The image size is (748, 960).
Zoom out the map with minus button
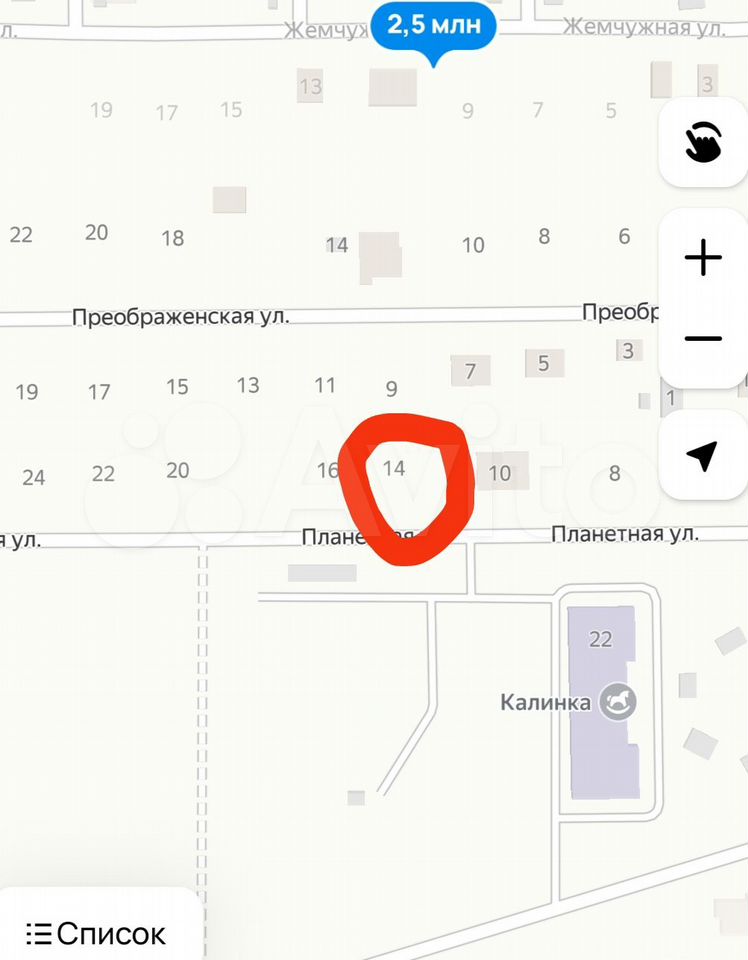click(x=703, y=339)
